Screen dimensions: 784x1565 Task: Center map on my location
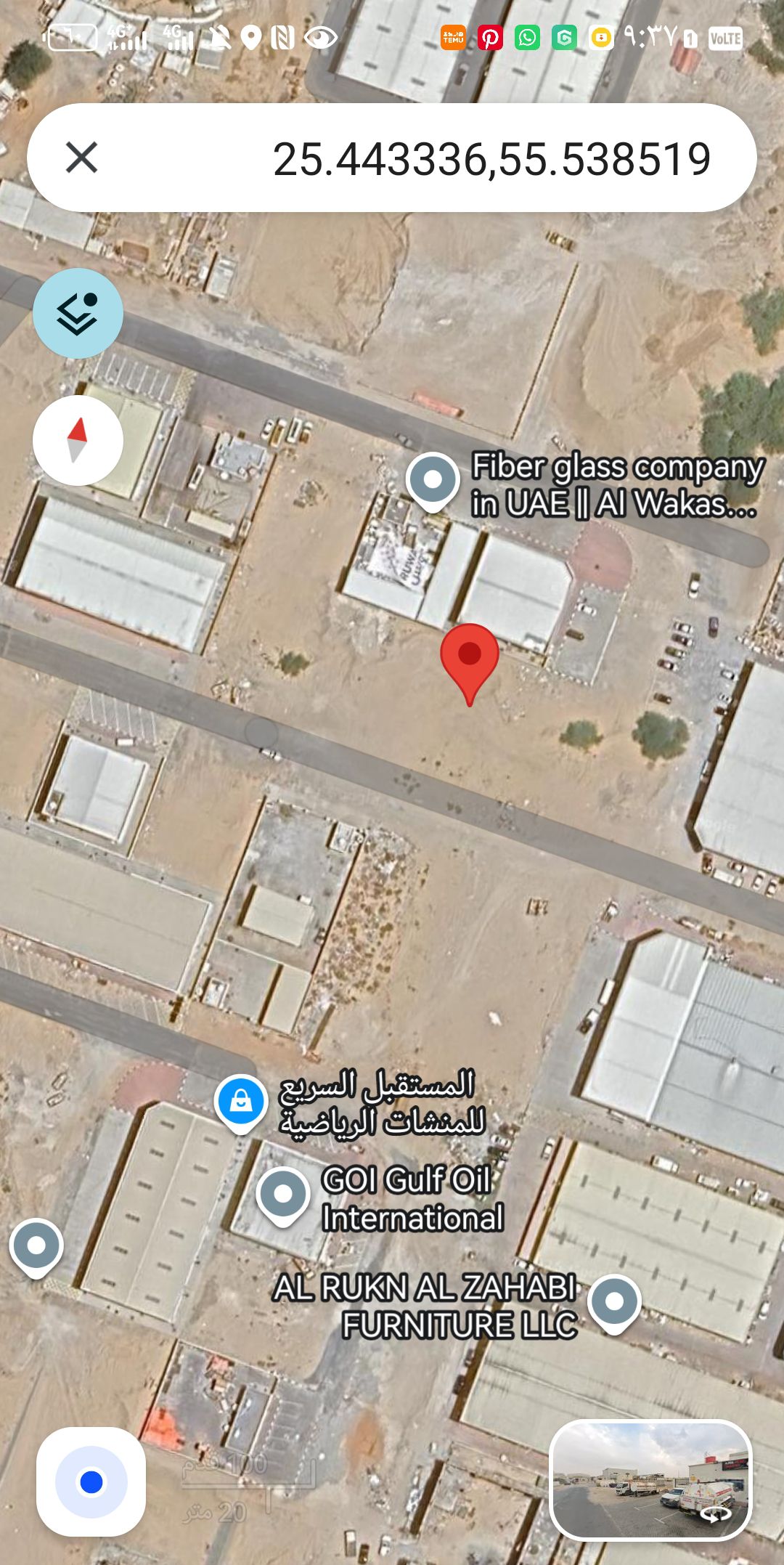click(x=91, y=1481)
